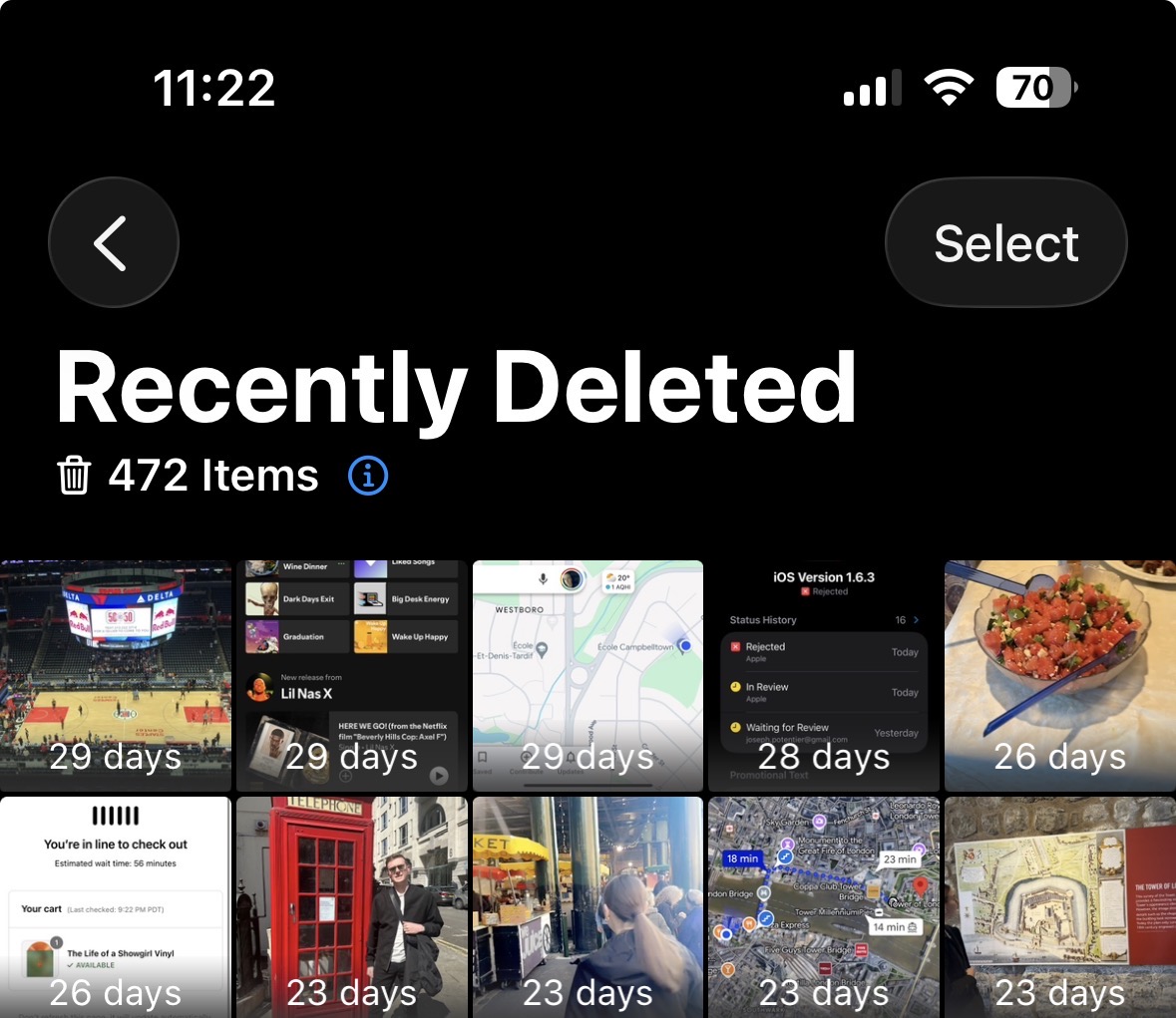This screenshot has height=1018, width=1176.
Task: Open the red telephone booth photo
Action: 351,905
